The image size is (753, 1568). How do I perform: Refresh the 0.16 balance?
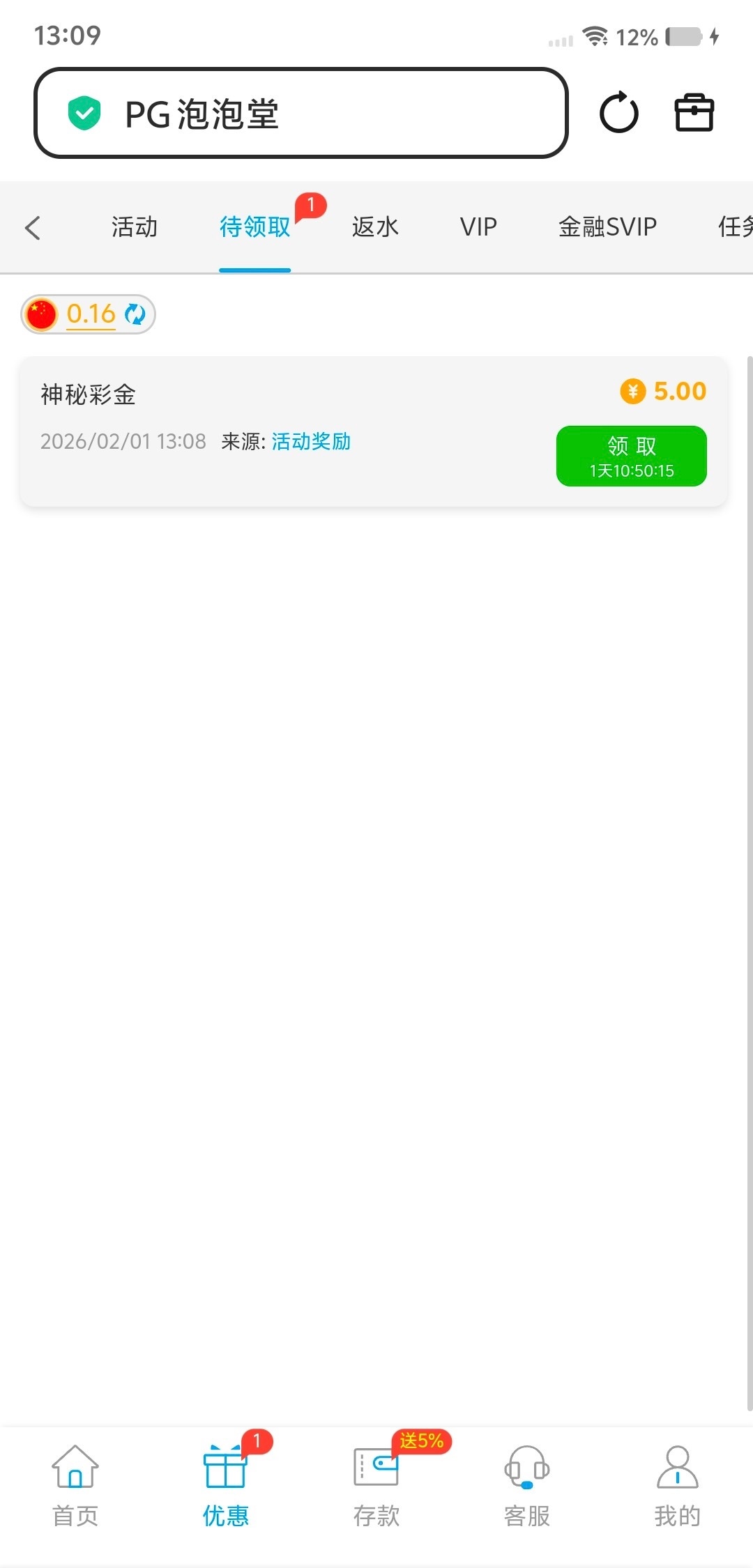135,314
